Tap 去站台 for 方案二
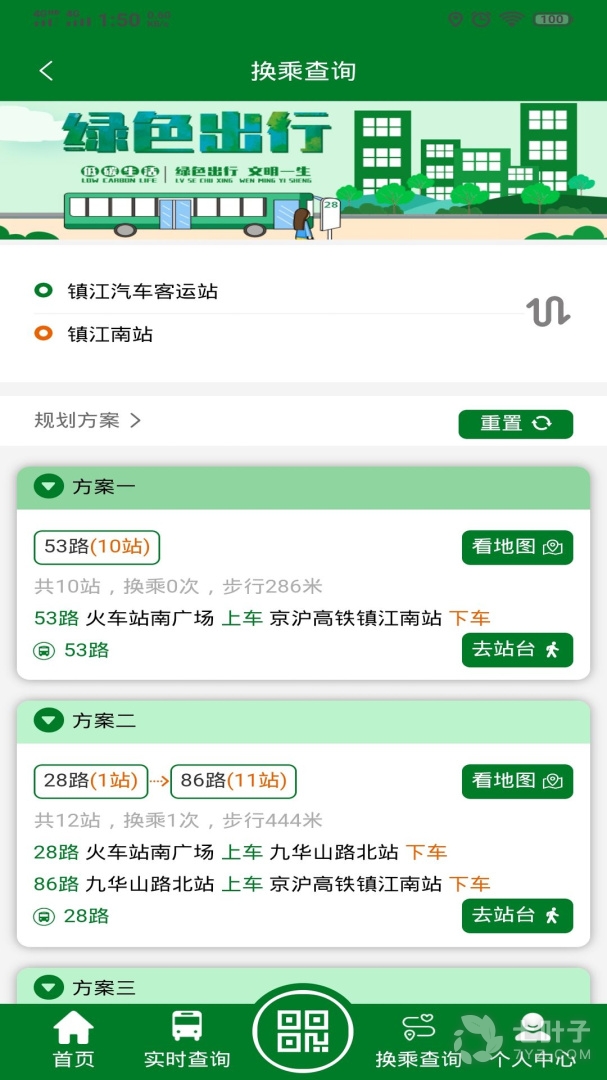Screen dimensions: 607x1080 tap(517, 916)
